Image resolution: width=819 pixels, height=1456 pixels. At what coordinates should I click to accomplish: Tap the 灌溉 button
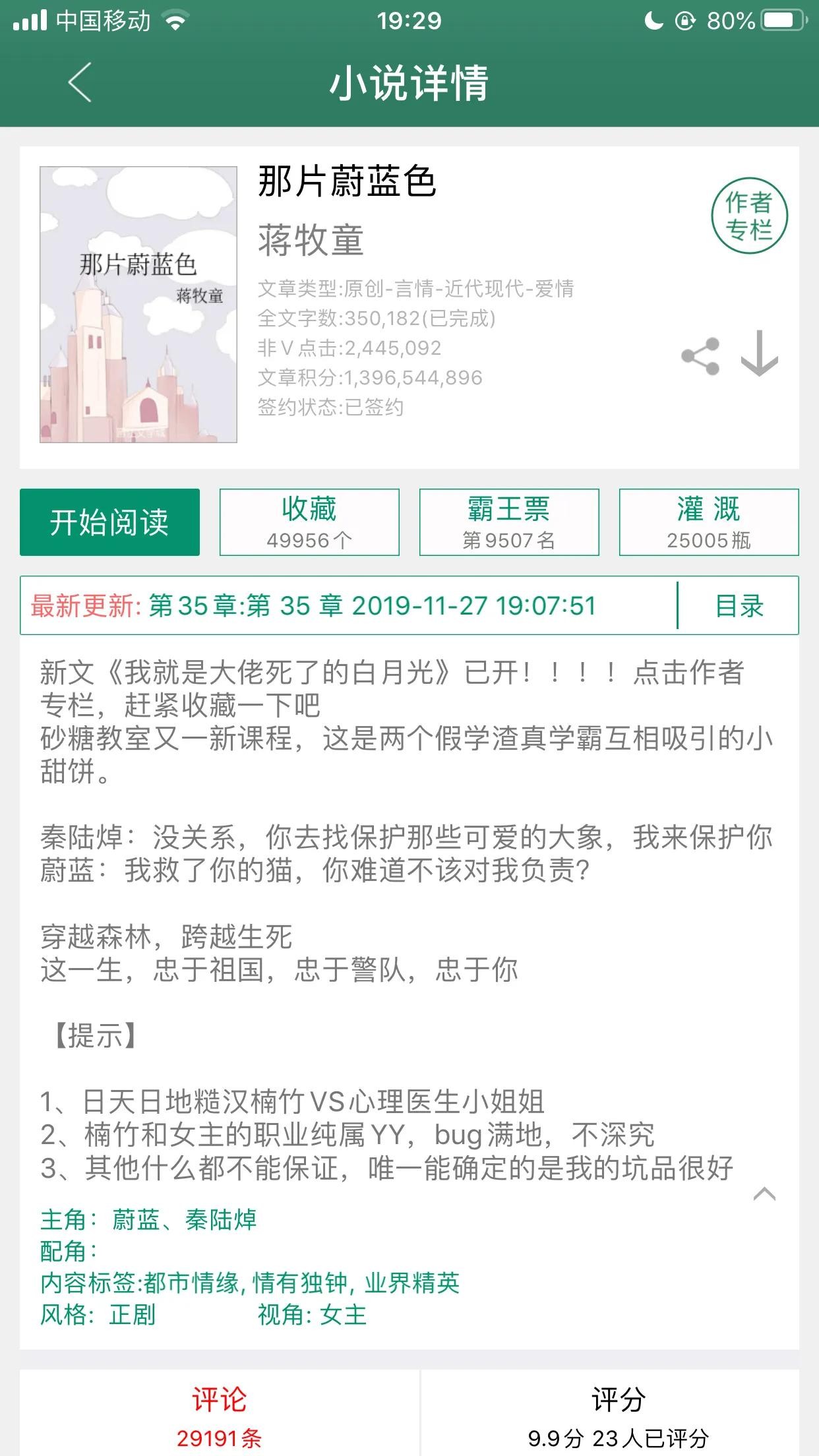pyautogui.click(x=709, y=522)
